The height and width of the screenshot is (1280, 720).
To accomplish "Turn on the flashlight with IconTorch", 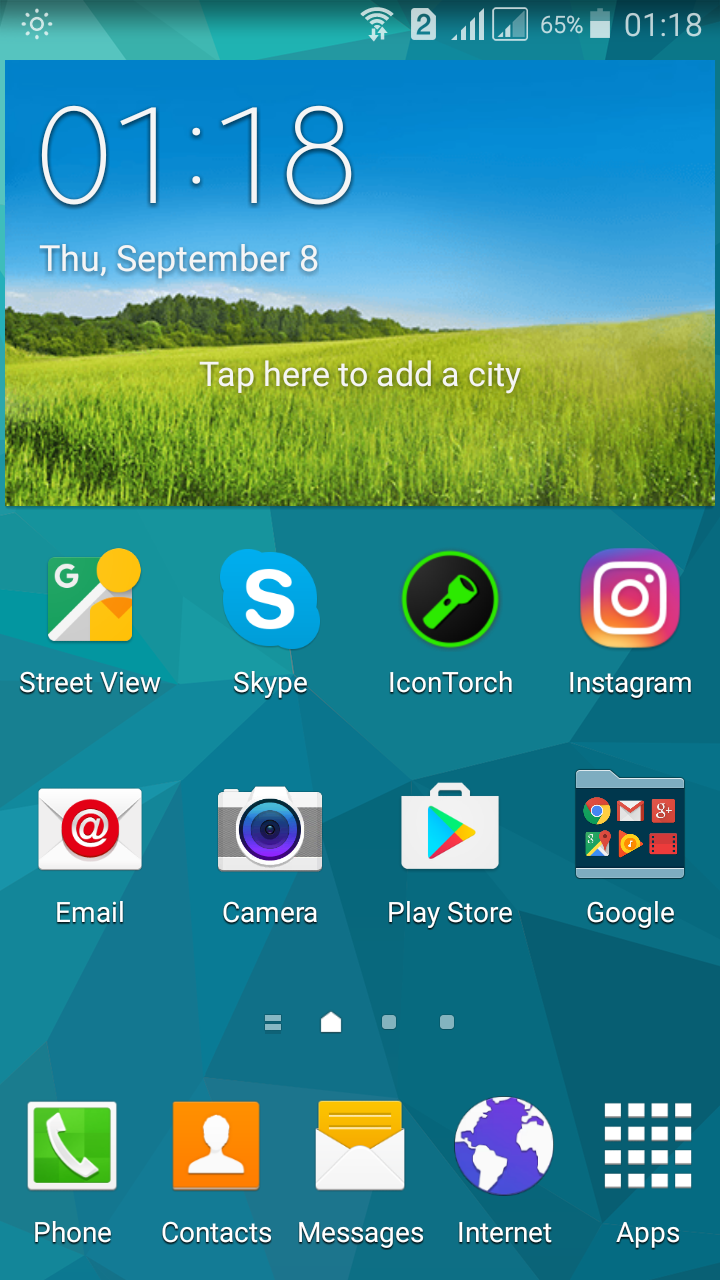I will (450, 598).
